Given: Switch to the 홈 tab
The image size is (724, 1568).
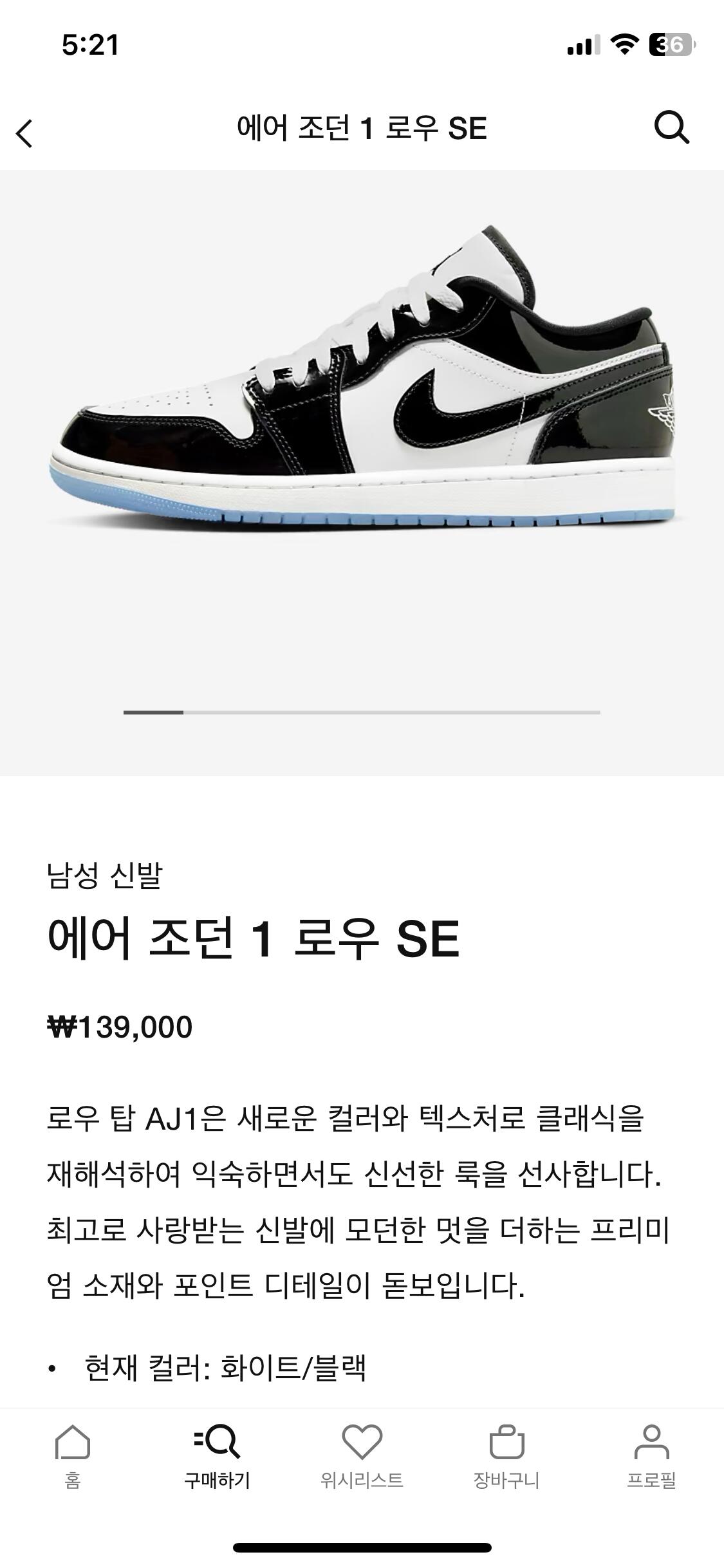Looking at the screenshot, I should [x=72, y=1457].
